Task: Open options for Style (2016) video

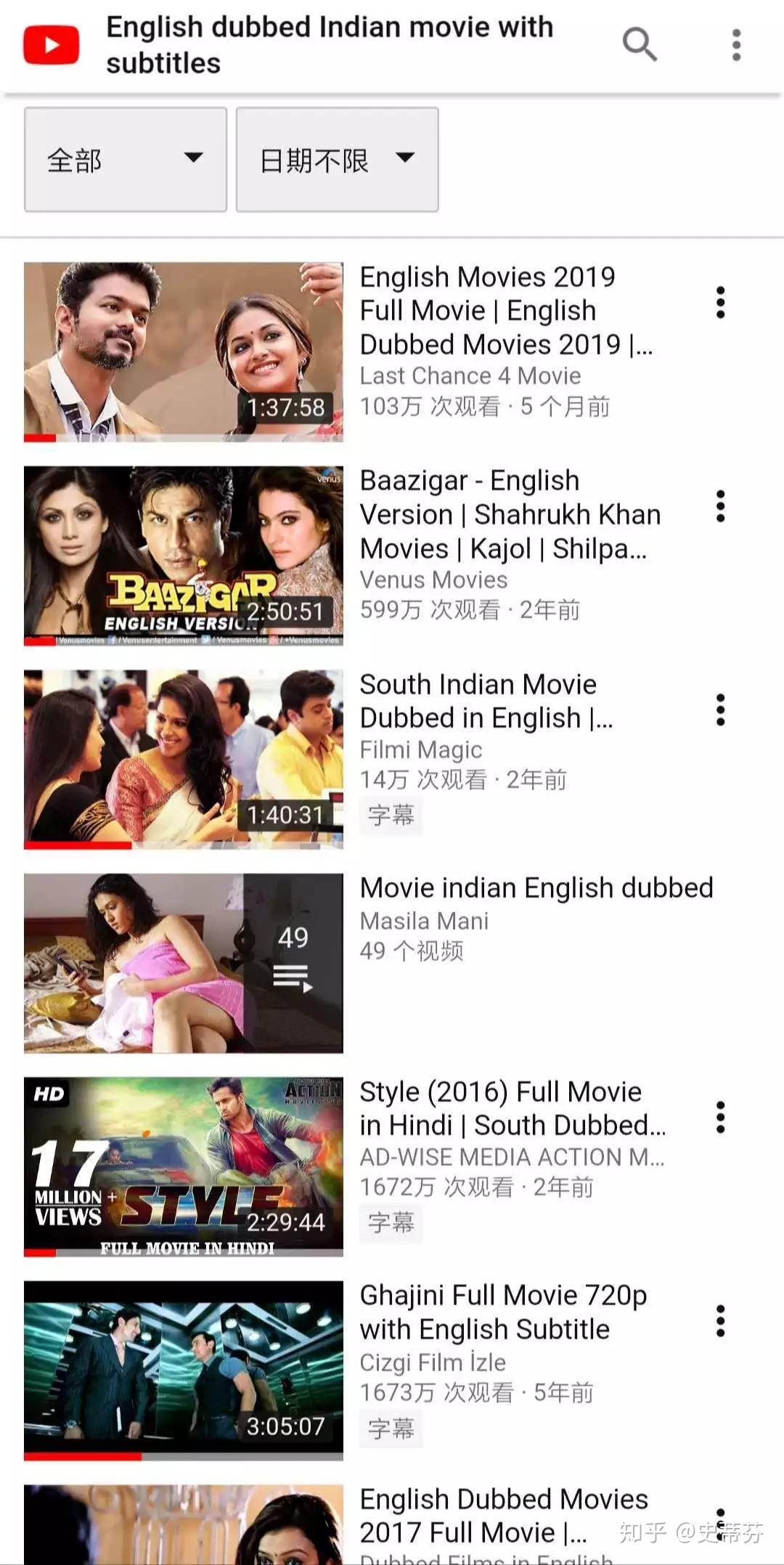Action: click(x=720, y=1118)
